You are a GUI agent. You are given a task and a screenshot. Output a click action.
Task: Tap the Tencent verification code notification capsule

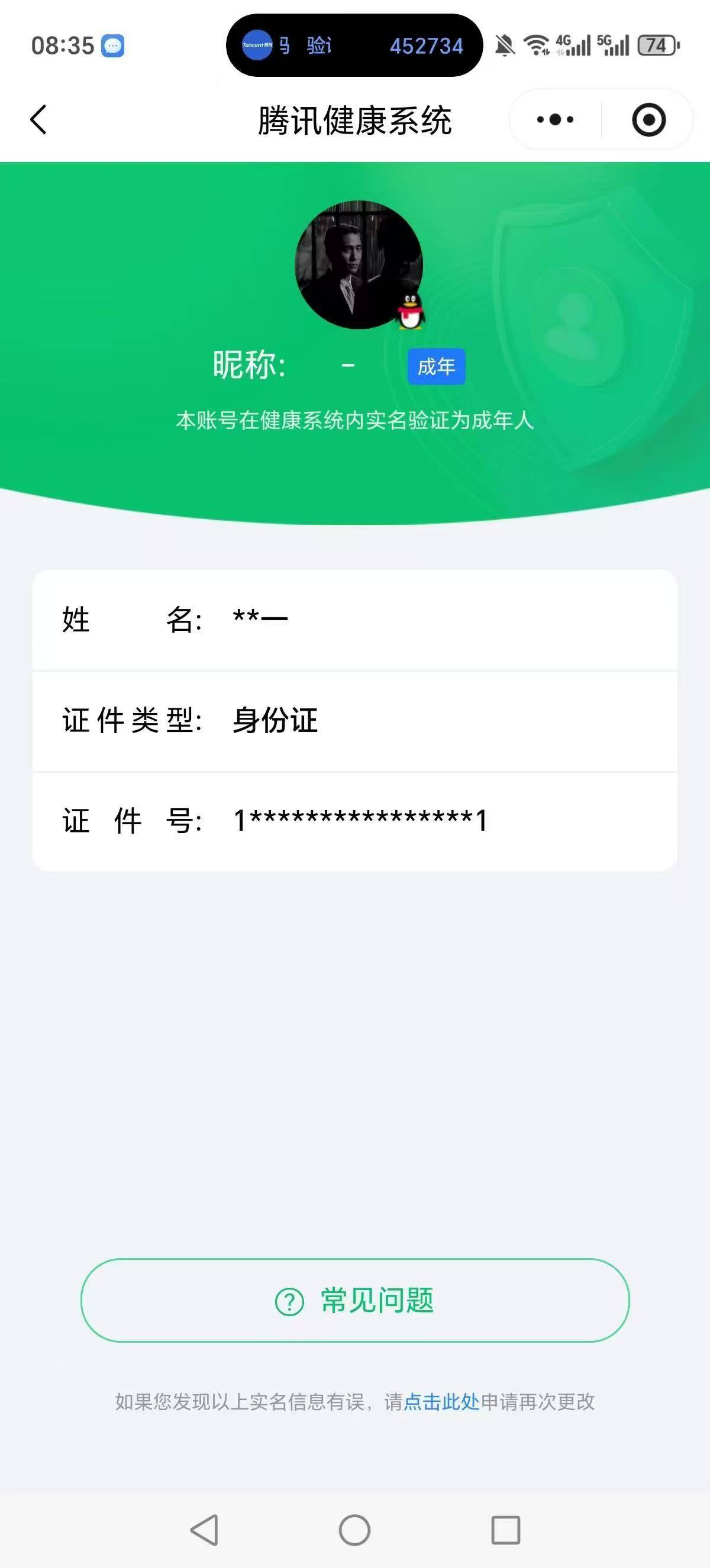355,46
